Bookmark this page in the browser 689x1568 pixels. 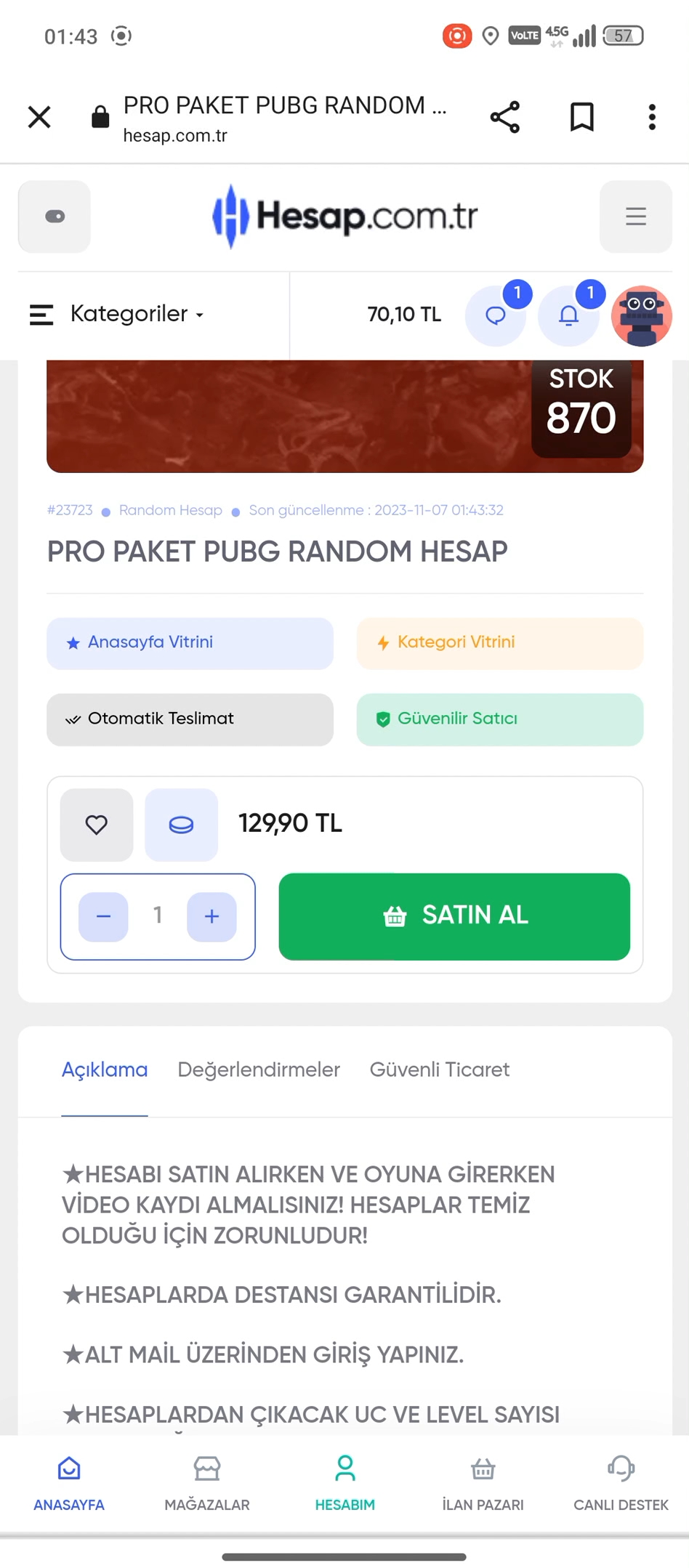coord(581,117)
